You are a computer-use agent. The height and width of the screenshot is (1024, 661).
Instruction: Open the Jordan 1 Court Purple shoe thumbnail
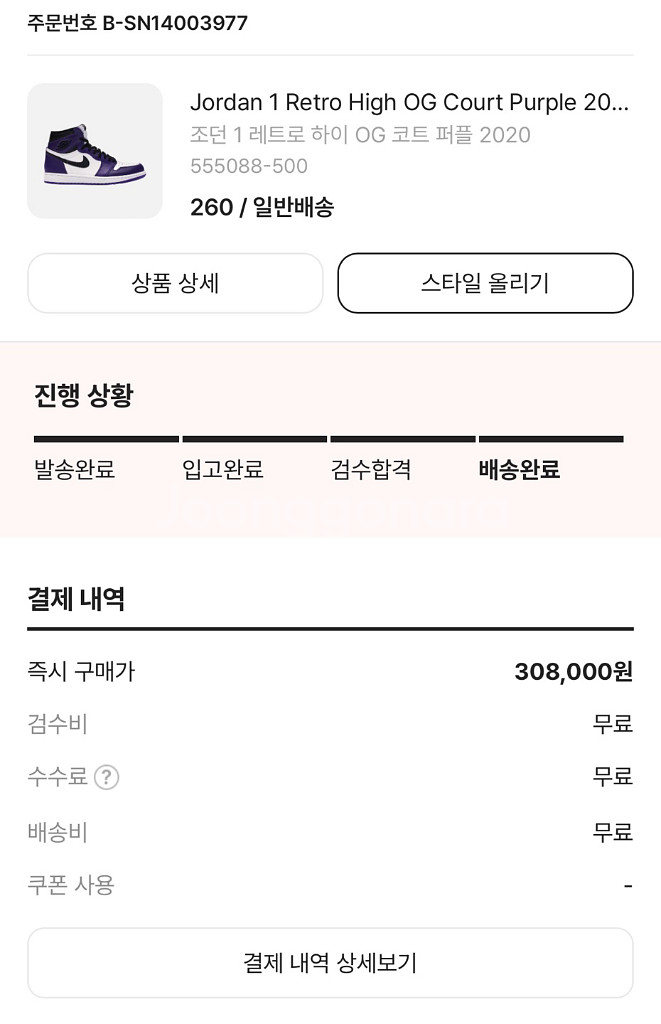pyautogui.click(x=95, y=151)
